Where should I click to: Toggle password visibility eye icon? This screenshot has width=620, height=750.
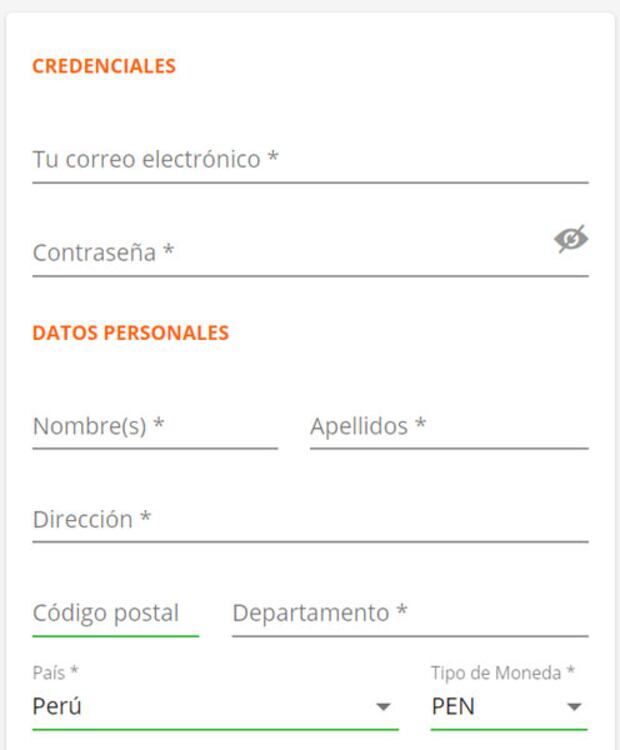pyautogui.click(x=571, y=239)
